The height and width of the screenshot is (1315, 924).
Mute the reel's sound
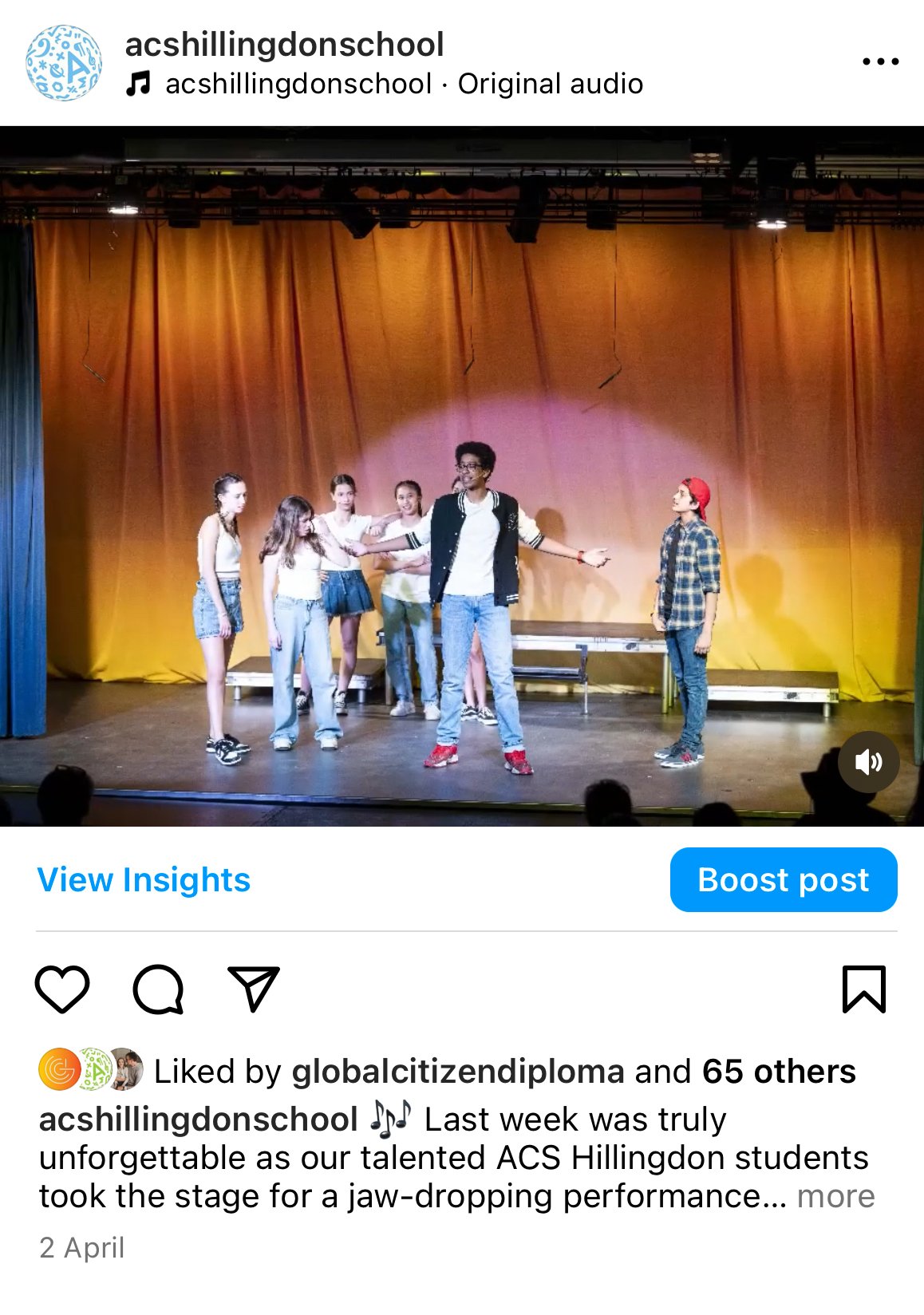tap(868, 762)
